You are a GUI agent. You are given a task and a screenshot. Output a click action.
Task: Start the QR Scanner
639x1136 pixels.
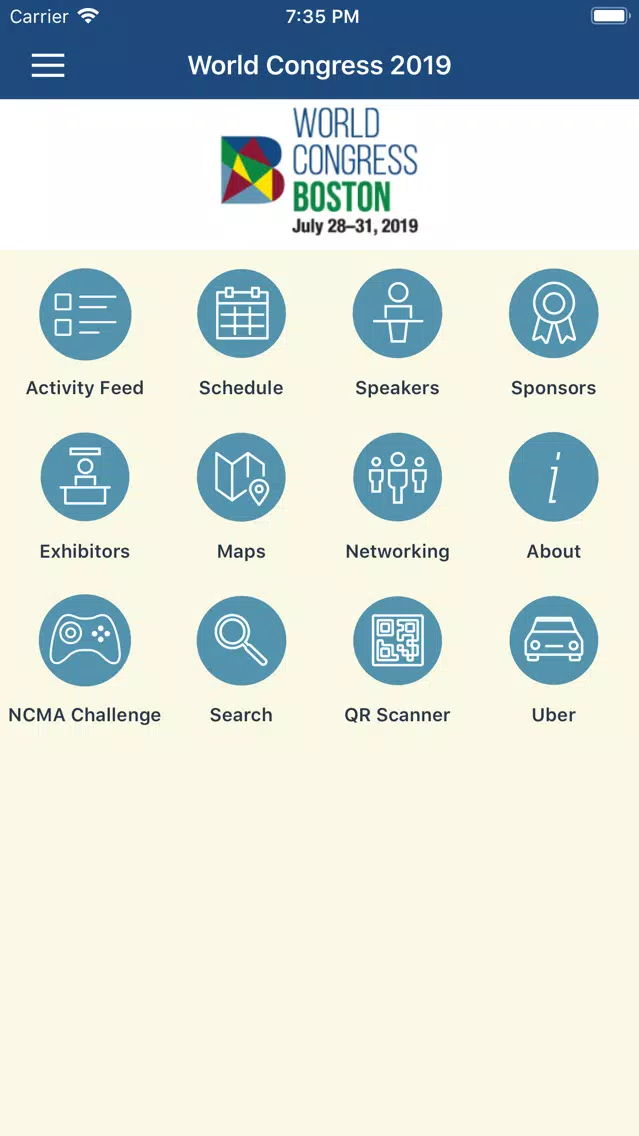(397, 640)
